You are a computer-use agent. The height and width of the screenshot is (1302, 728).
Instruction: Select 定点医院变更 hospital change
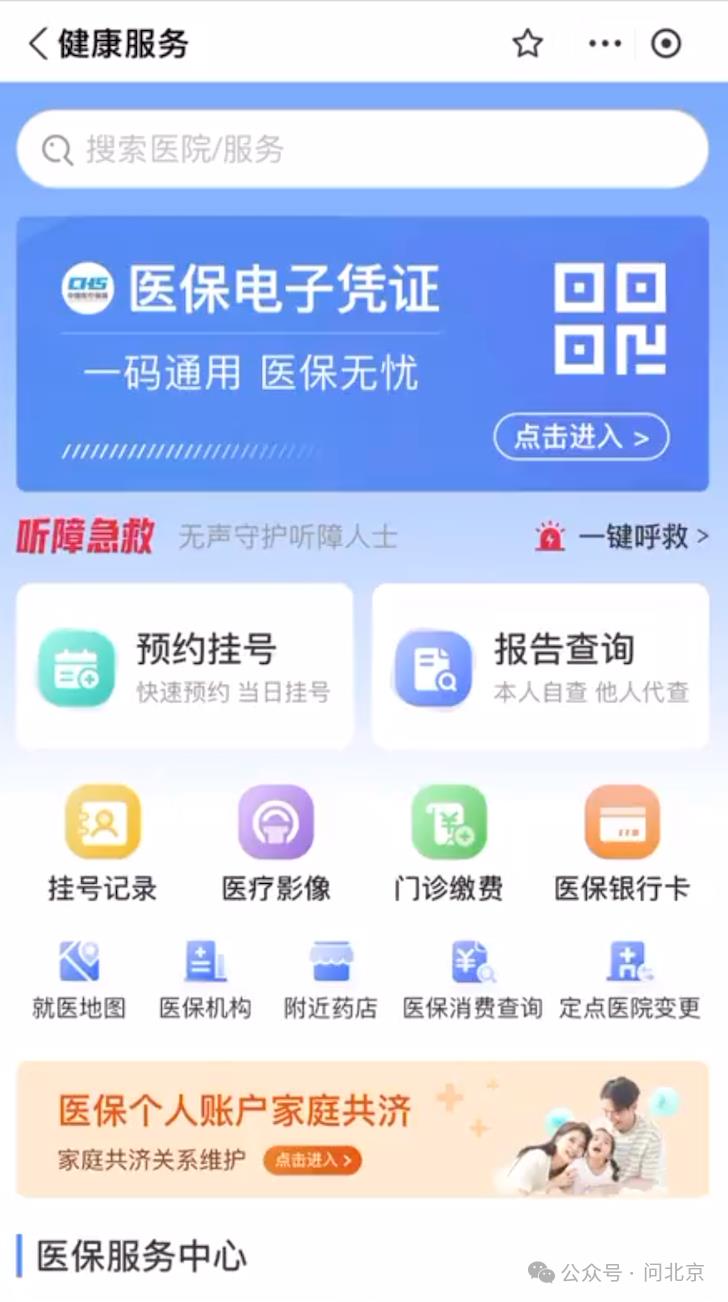630,980
